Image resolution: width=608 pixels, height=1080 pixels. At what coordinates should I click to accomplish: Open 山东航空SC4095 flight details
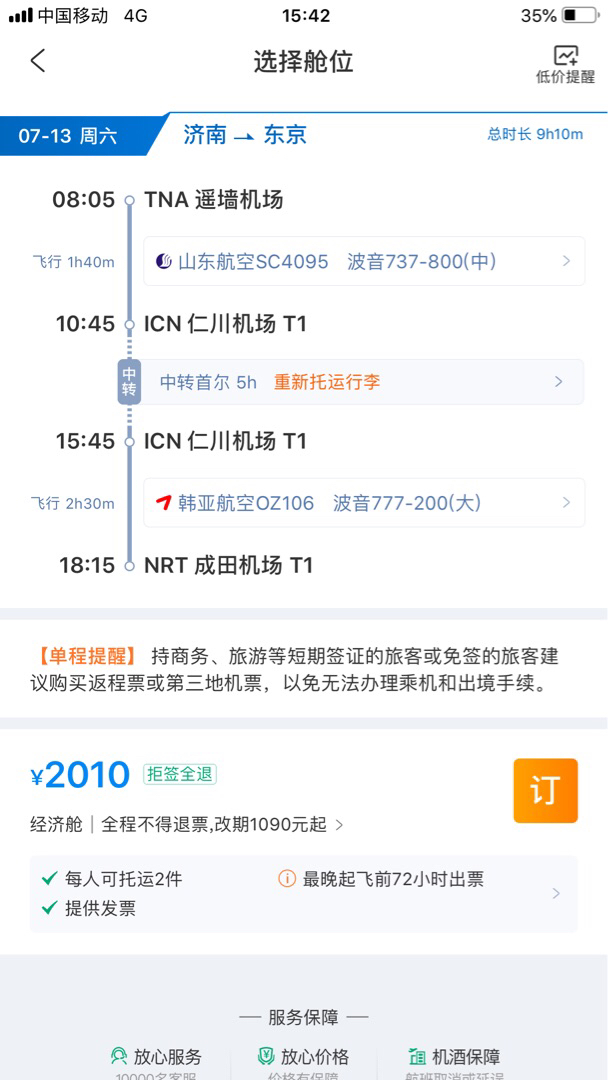[364, 261]
